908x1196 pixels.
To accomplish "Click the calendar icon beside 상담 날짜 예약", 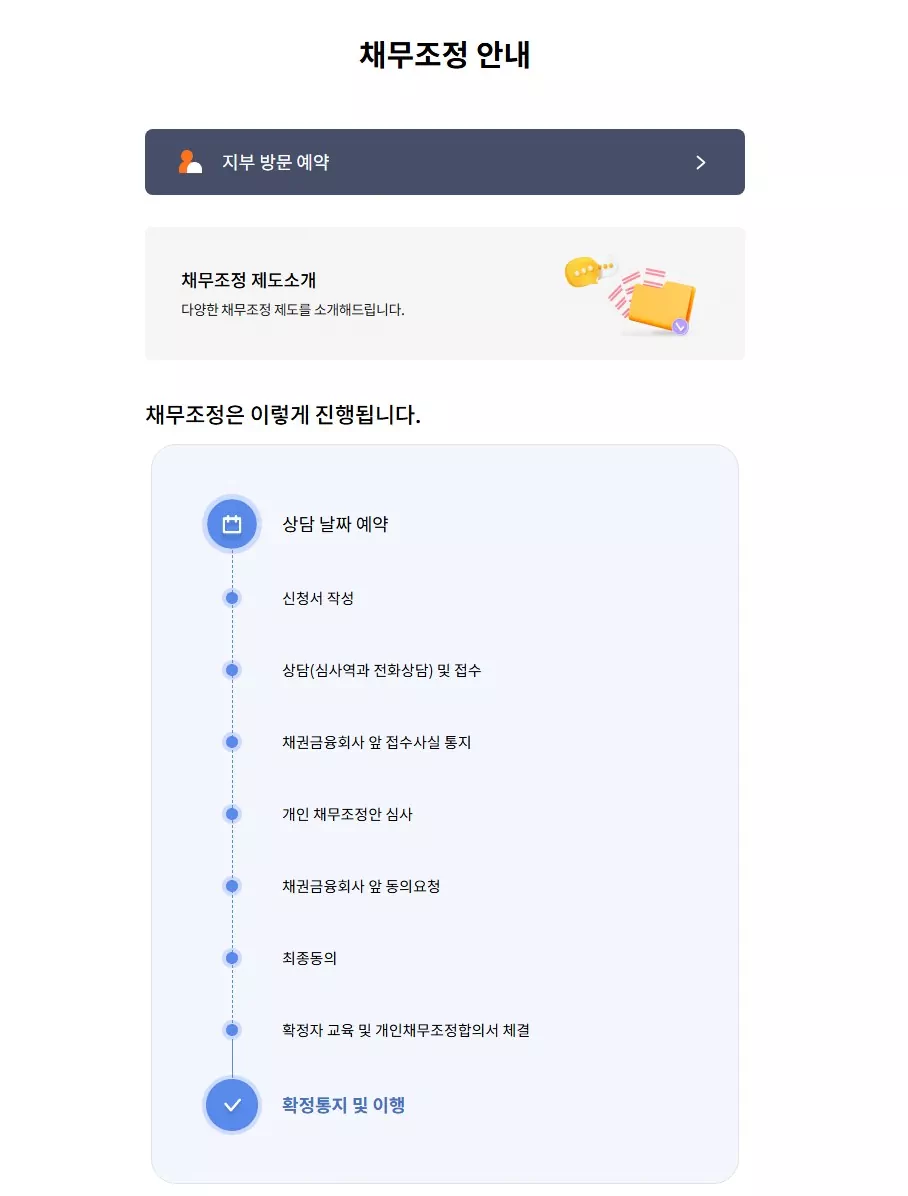I will point(231,523).
